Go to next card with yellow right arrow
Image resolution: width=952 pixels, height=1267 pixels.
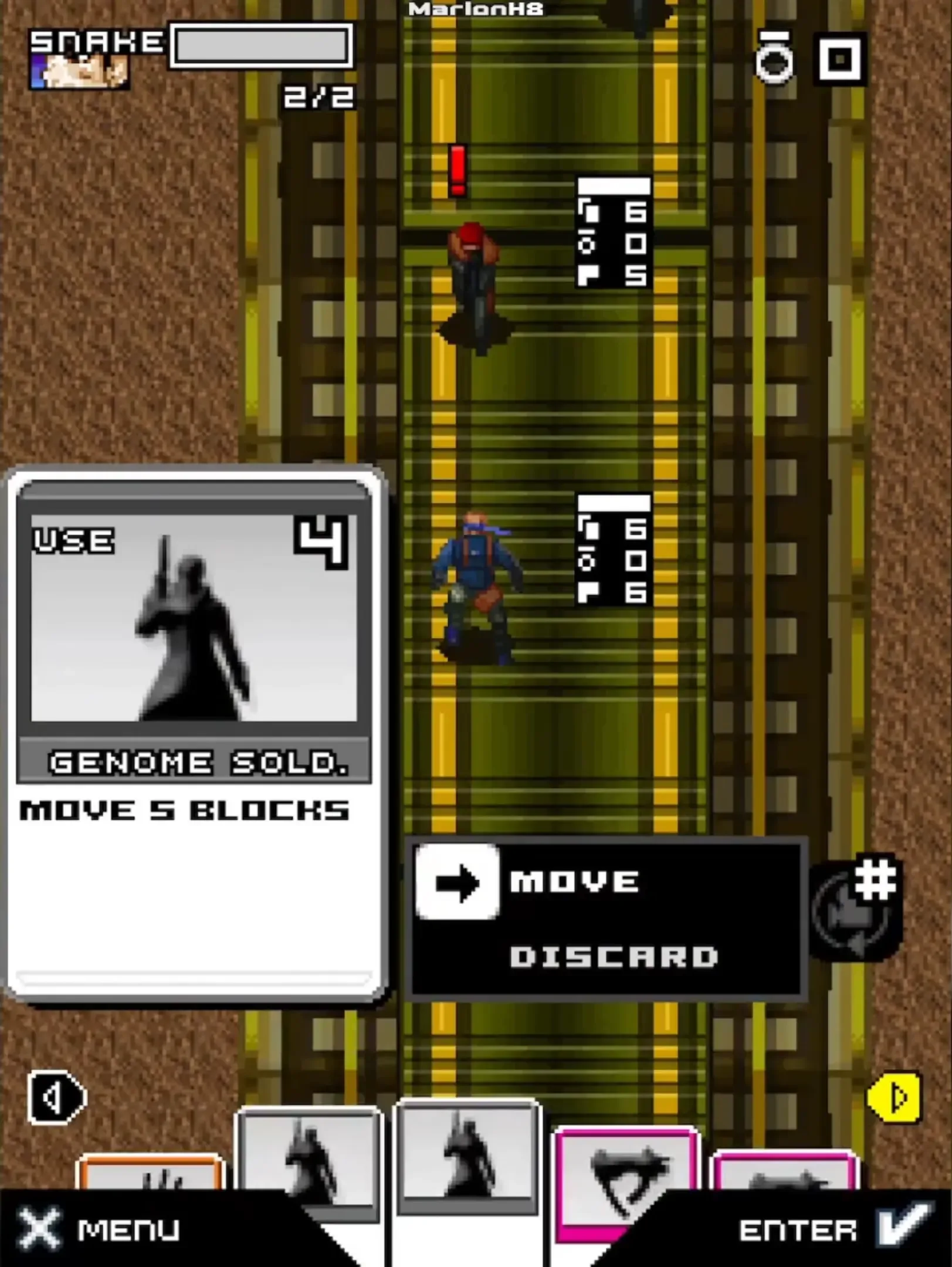894,1097
